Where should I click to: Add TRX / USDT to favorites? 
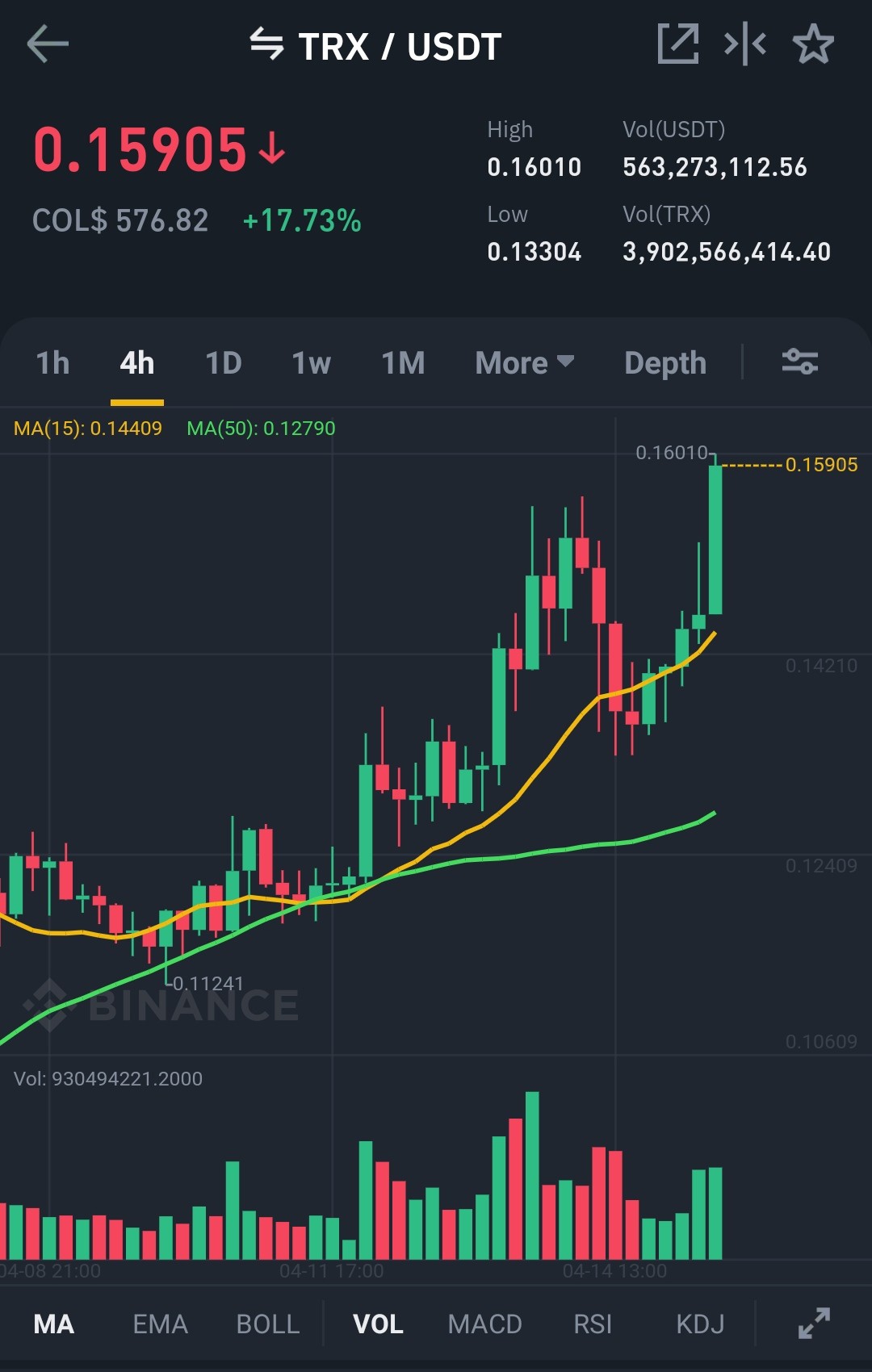(x=812, y=44)
